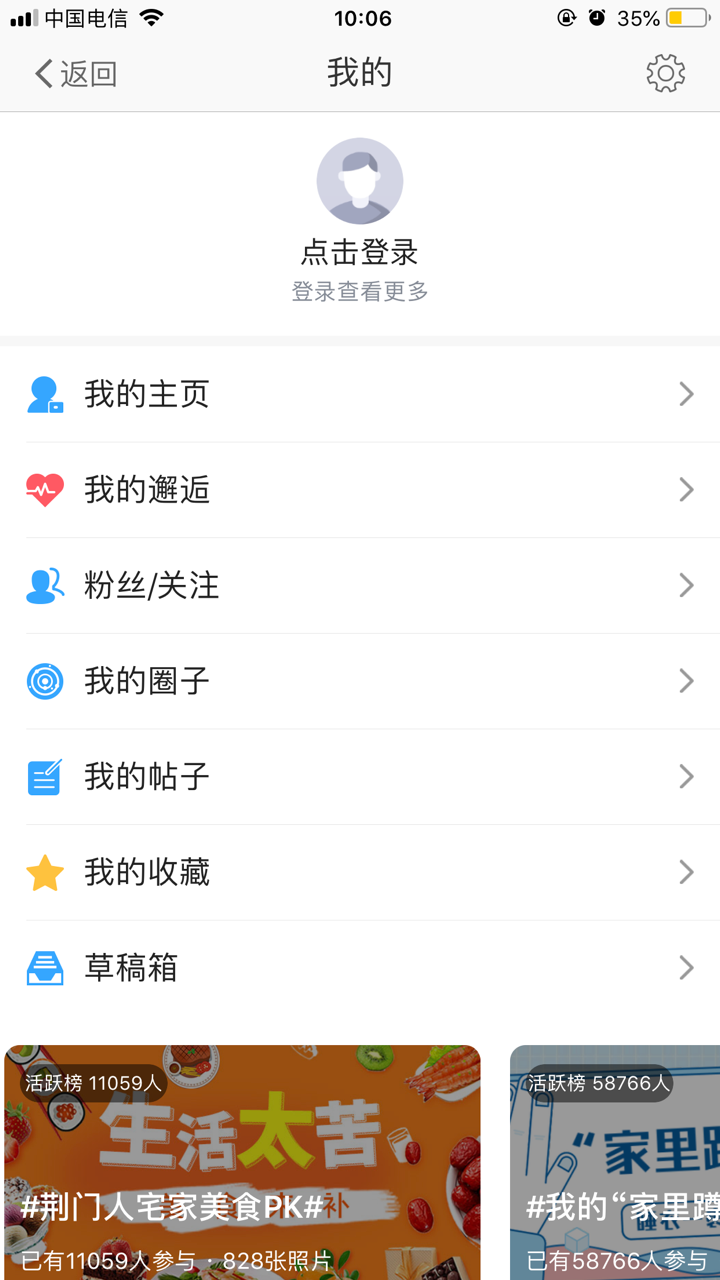The height and width of the screenshot is (1280, 720).
Task: Open the settings gear icon
Action: [x=665, y=73]
